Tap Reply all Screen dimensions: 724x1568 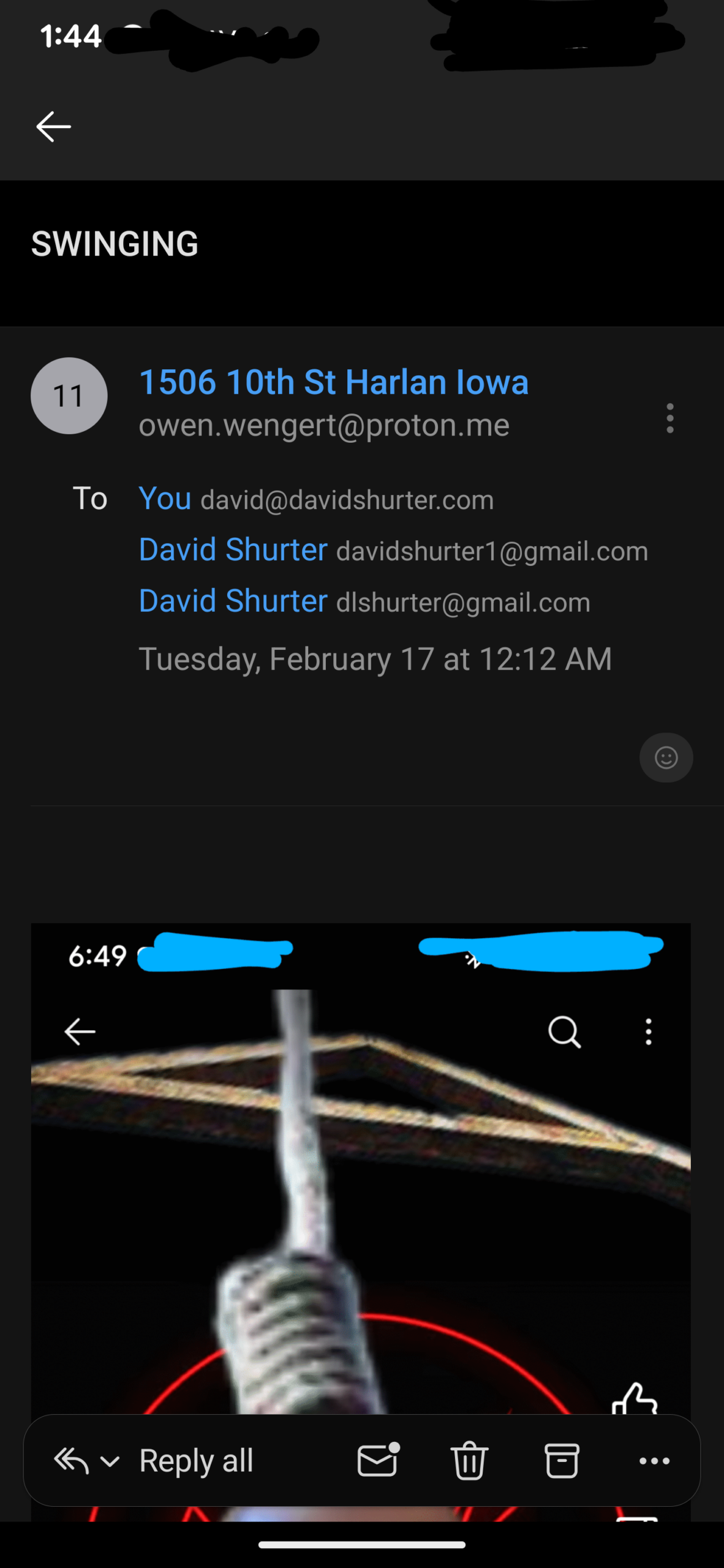tap(196, 1461)
